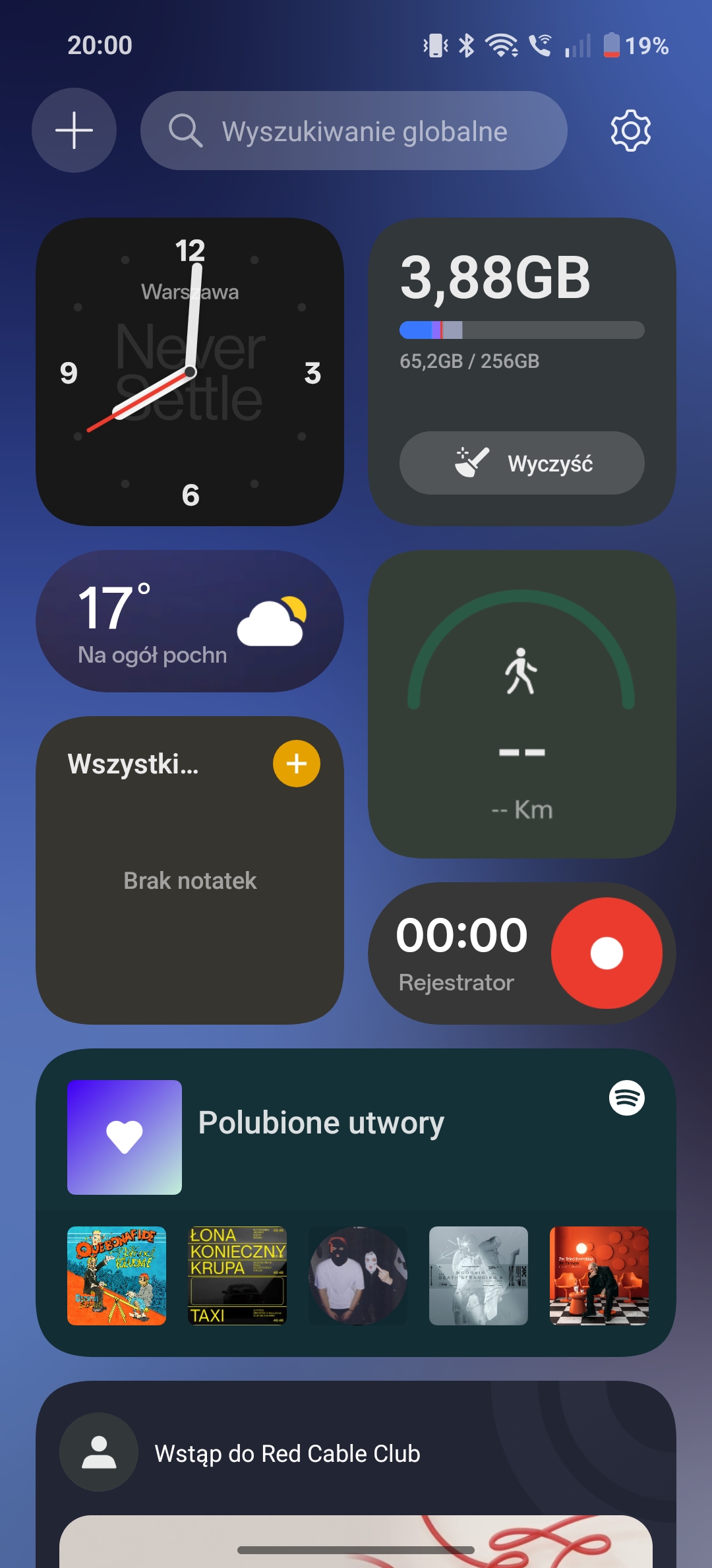Start recording with the red Rejestrator button
The image size is (712, 1568).
607,953
